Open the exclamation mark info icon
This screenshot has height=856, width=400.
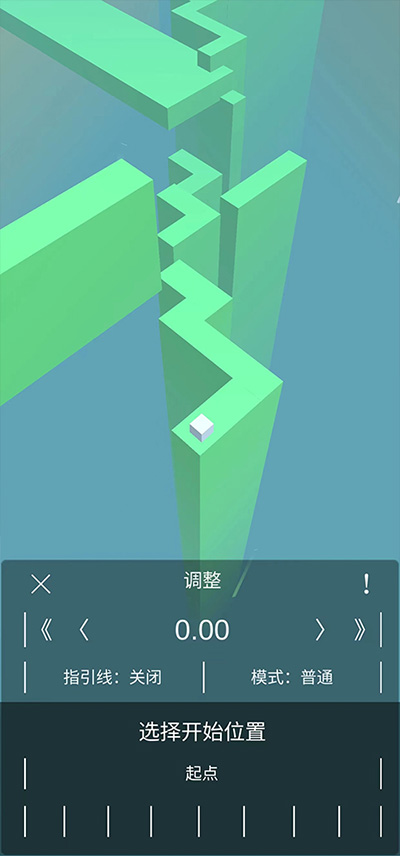click(x=366, y=584)
